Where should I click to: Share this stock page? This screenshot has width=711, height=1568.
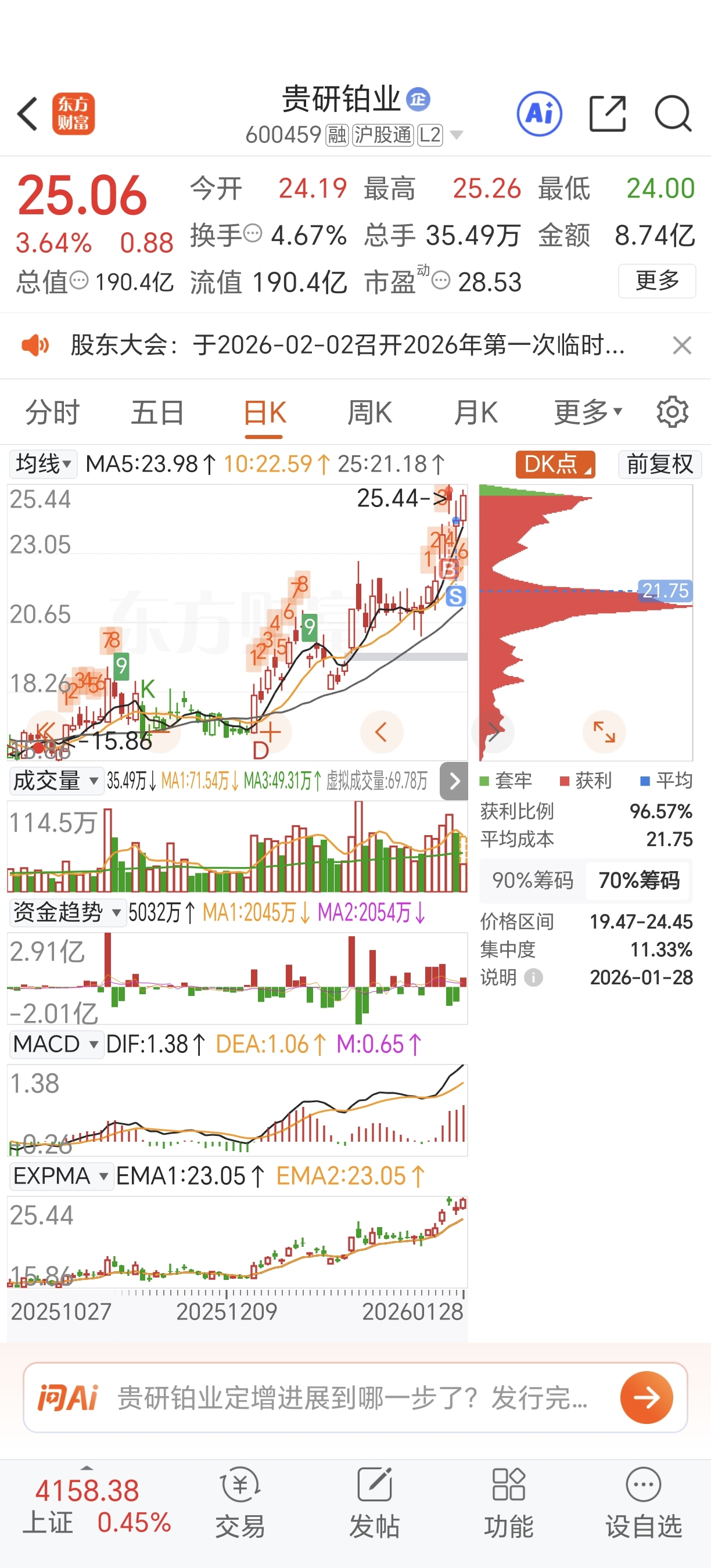click(x=608, y=114)
